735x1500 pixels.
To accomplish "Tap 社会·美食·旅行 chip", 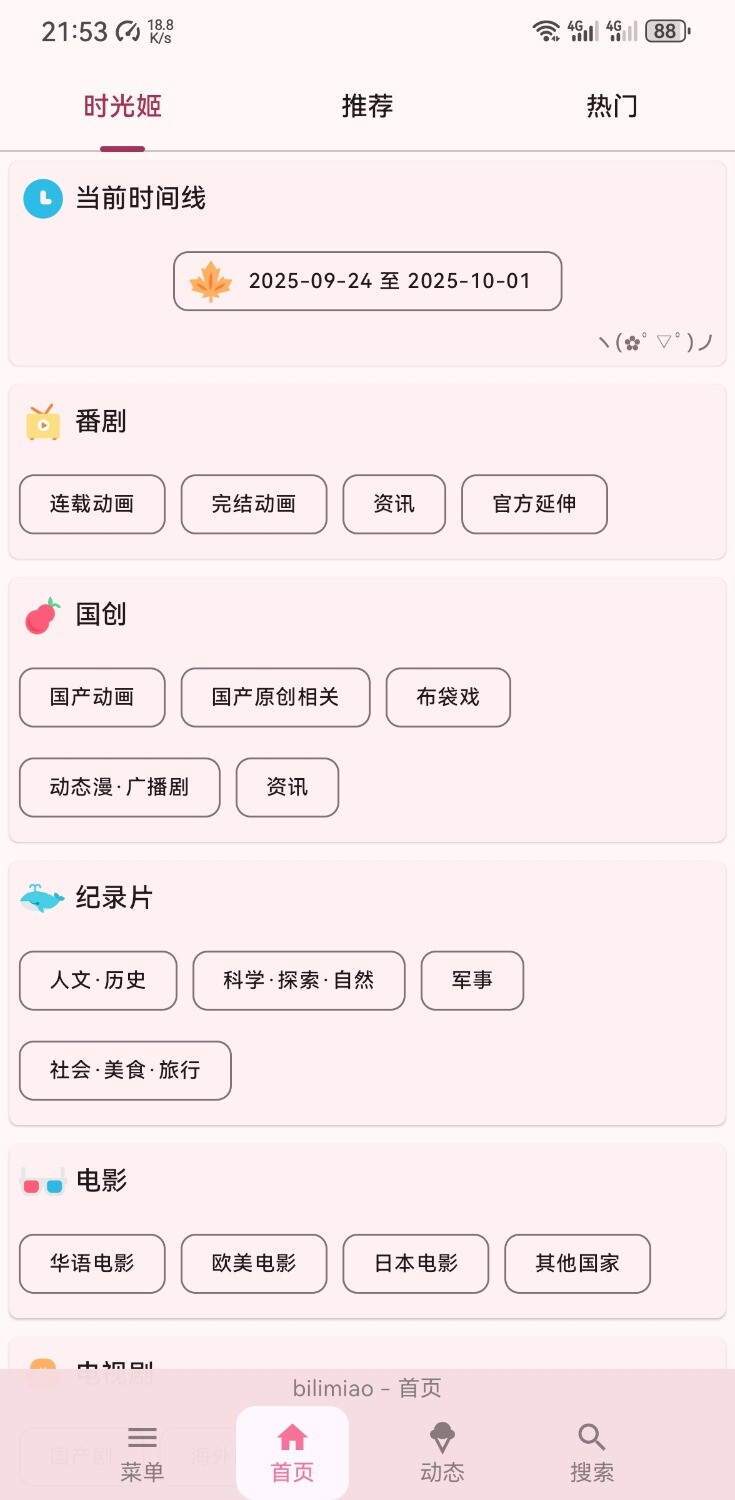I will (125, 1070).
